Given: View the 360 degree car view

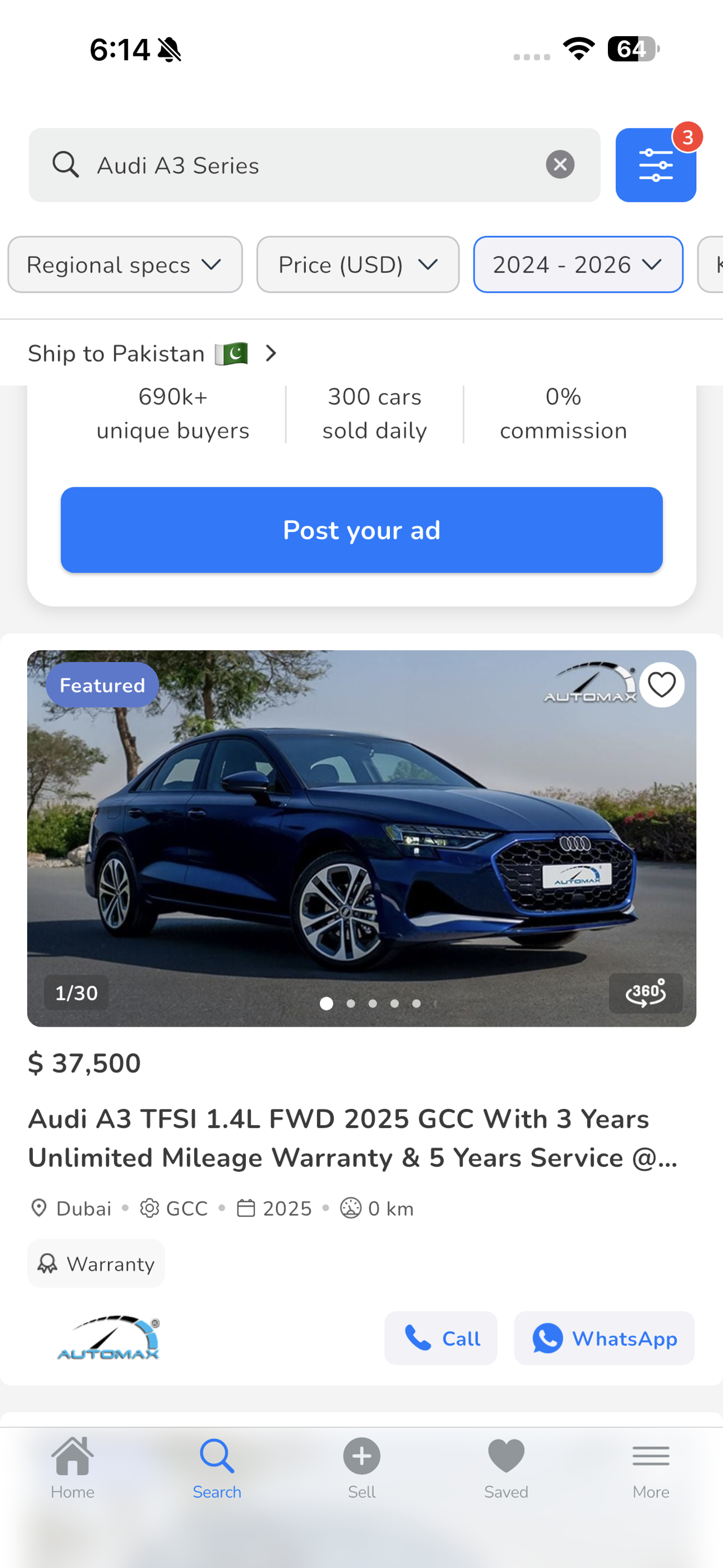Looking at the screenshot, I should (x=645, y=993).
